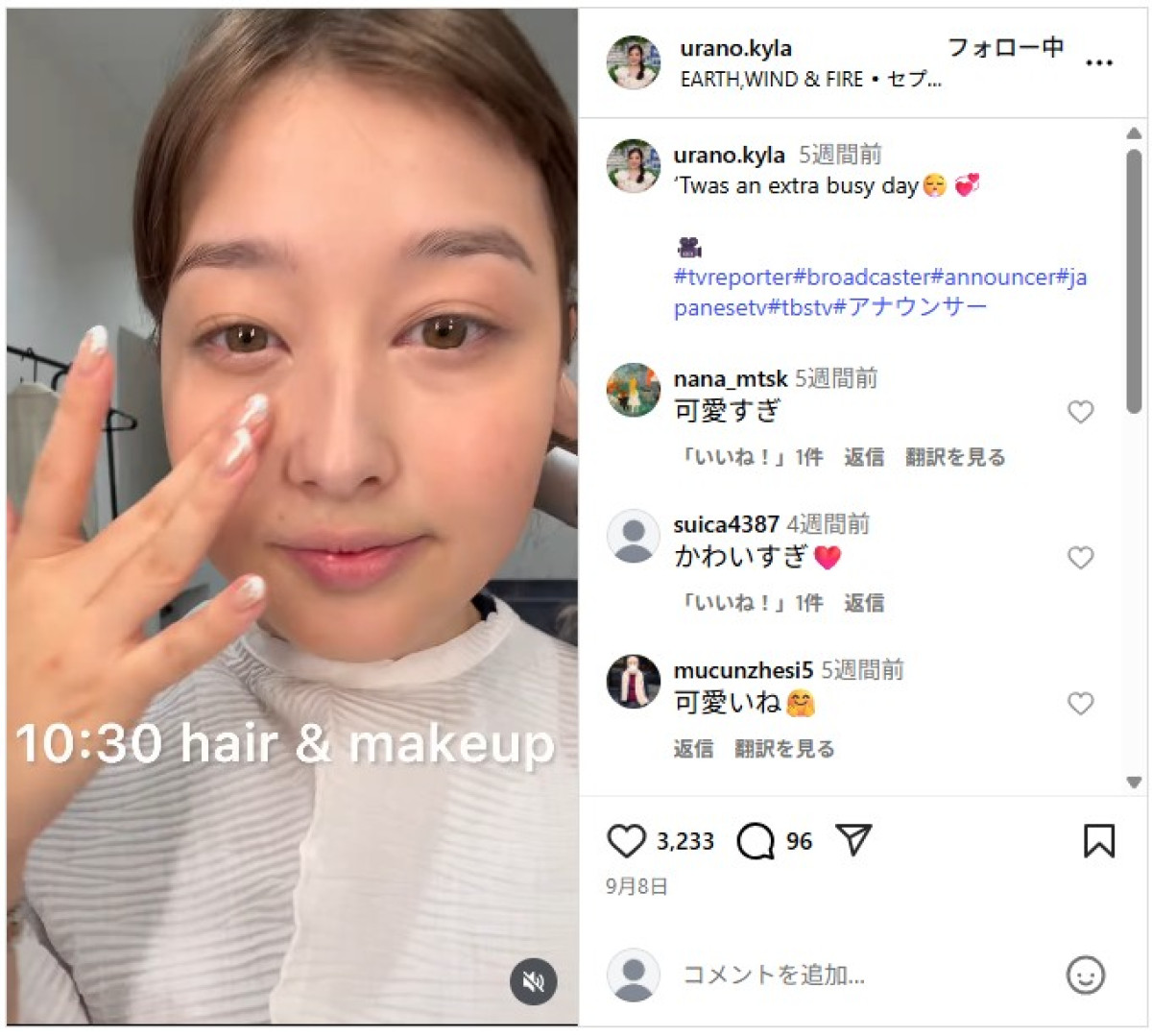Open urano.kyla profile from header
This screenshot has height=1036, width=1152.
click(735, 48)
